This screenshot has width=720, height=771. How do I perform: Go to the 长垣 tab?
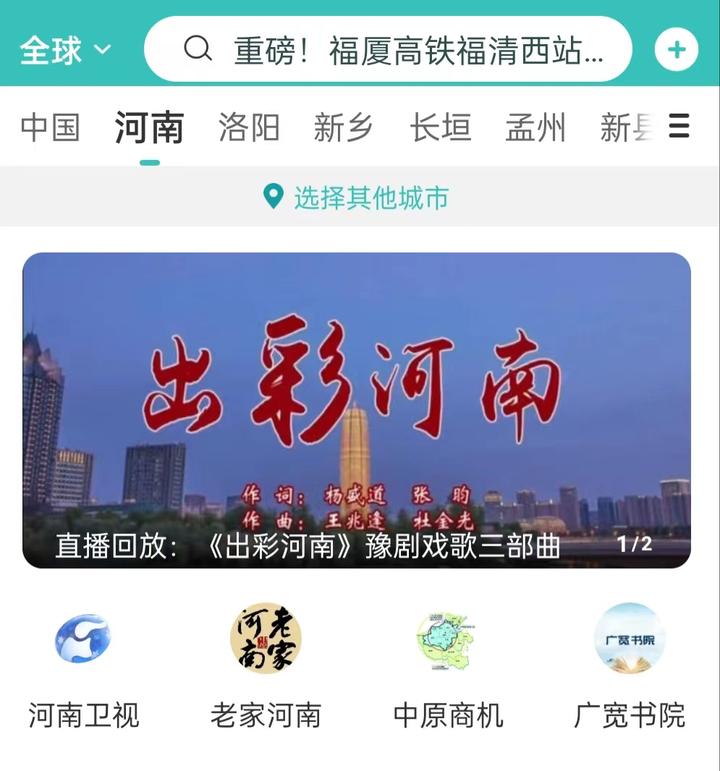tap(440, 128)
